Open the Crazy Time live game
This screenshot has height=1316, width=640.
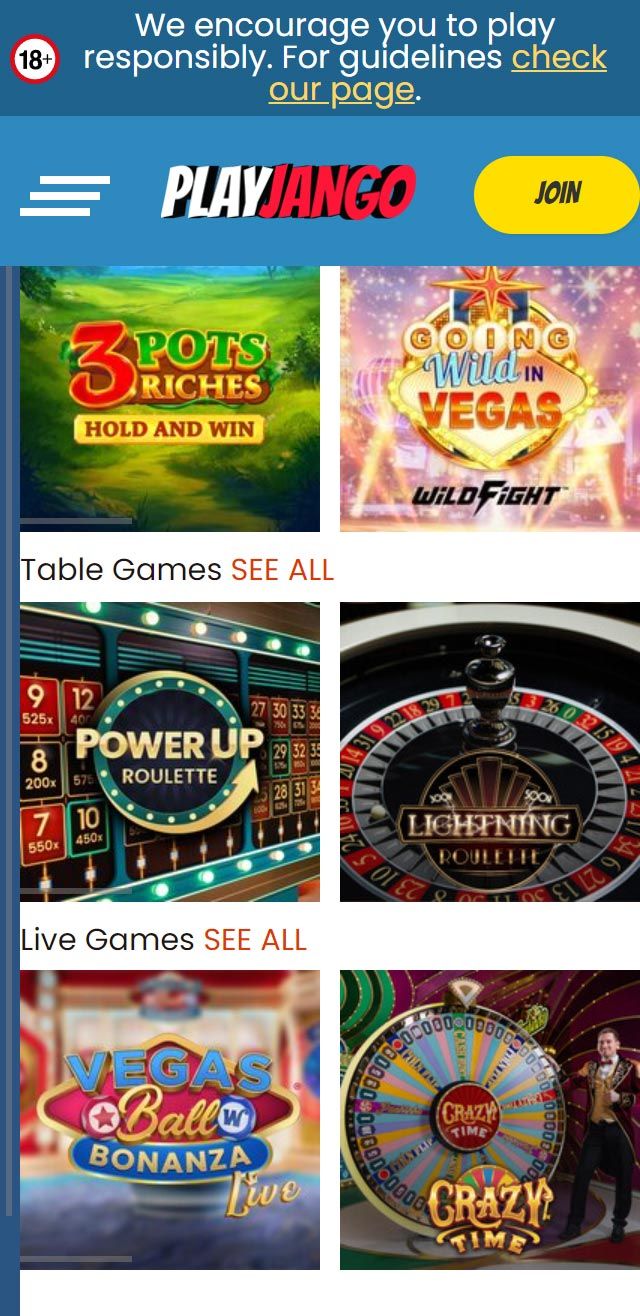point(490,1119)
